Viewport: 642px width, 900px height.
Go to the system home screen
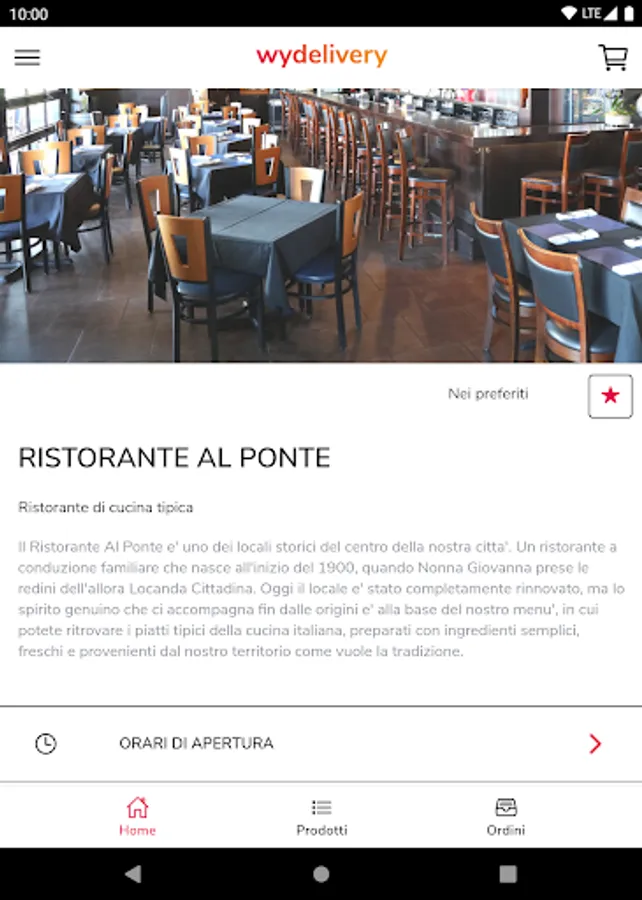321,874
